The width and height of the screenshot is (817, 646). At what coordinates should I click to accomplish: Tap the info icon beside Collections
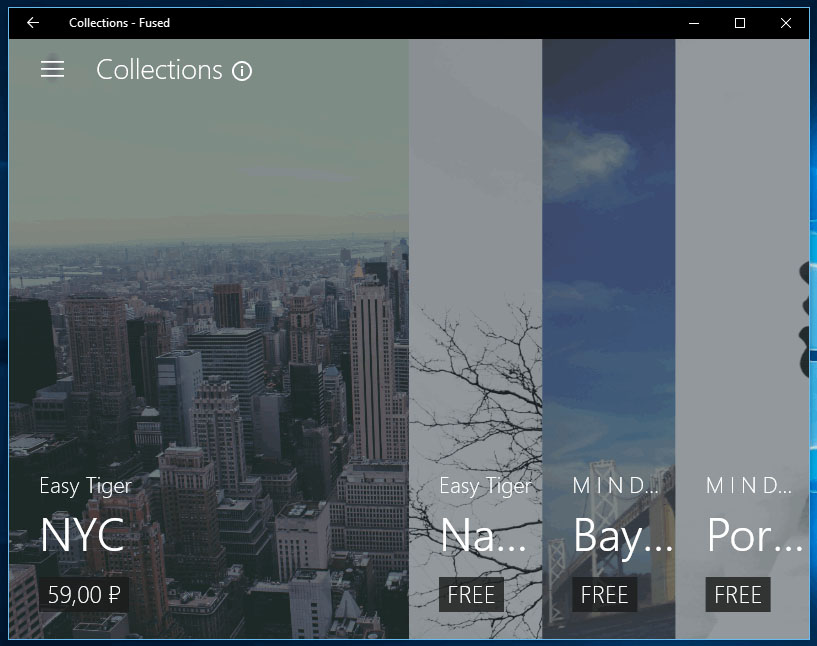(242, 71)
